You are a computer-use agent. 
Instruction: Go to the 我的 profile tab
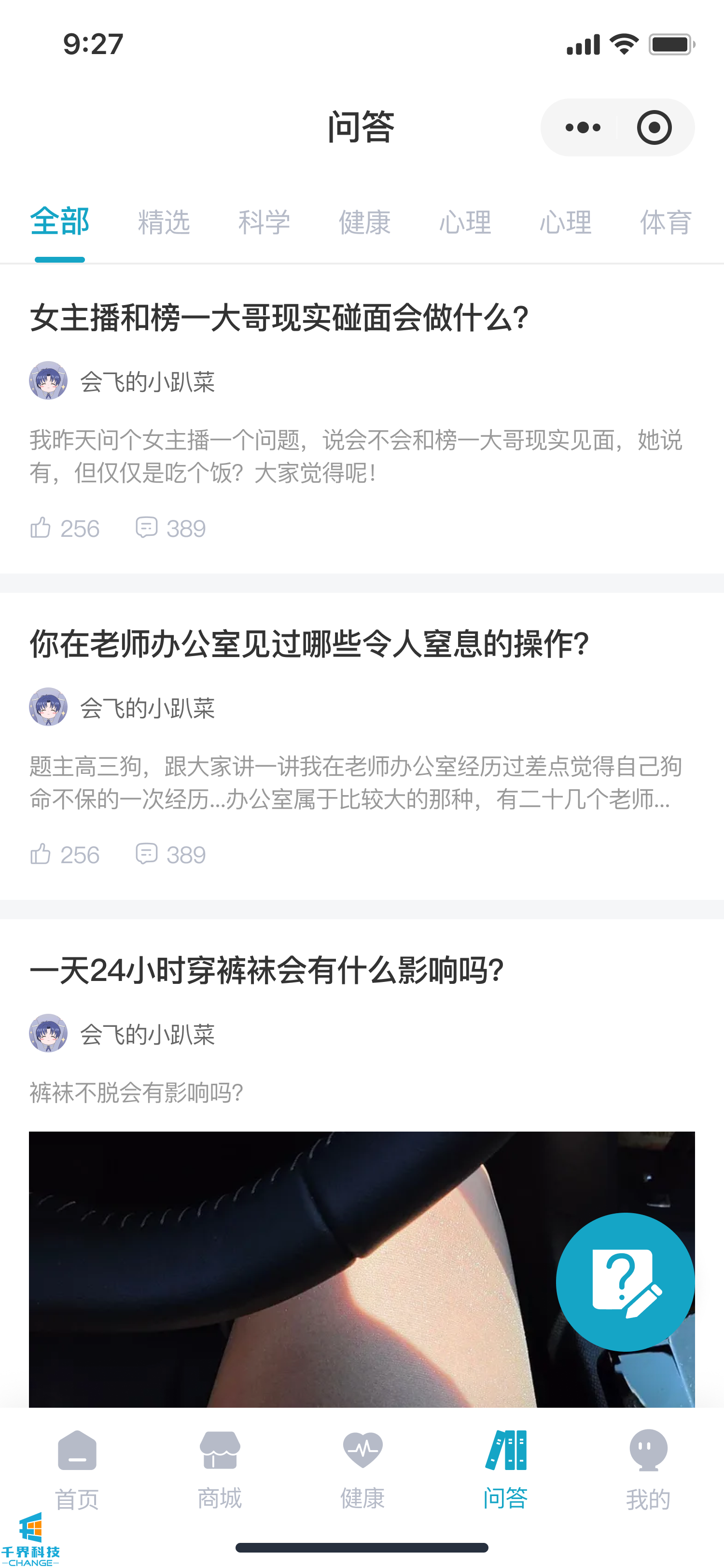click(648, 1468)
